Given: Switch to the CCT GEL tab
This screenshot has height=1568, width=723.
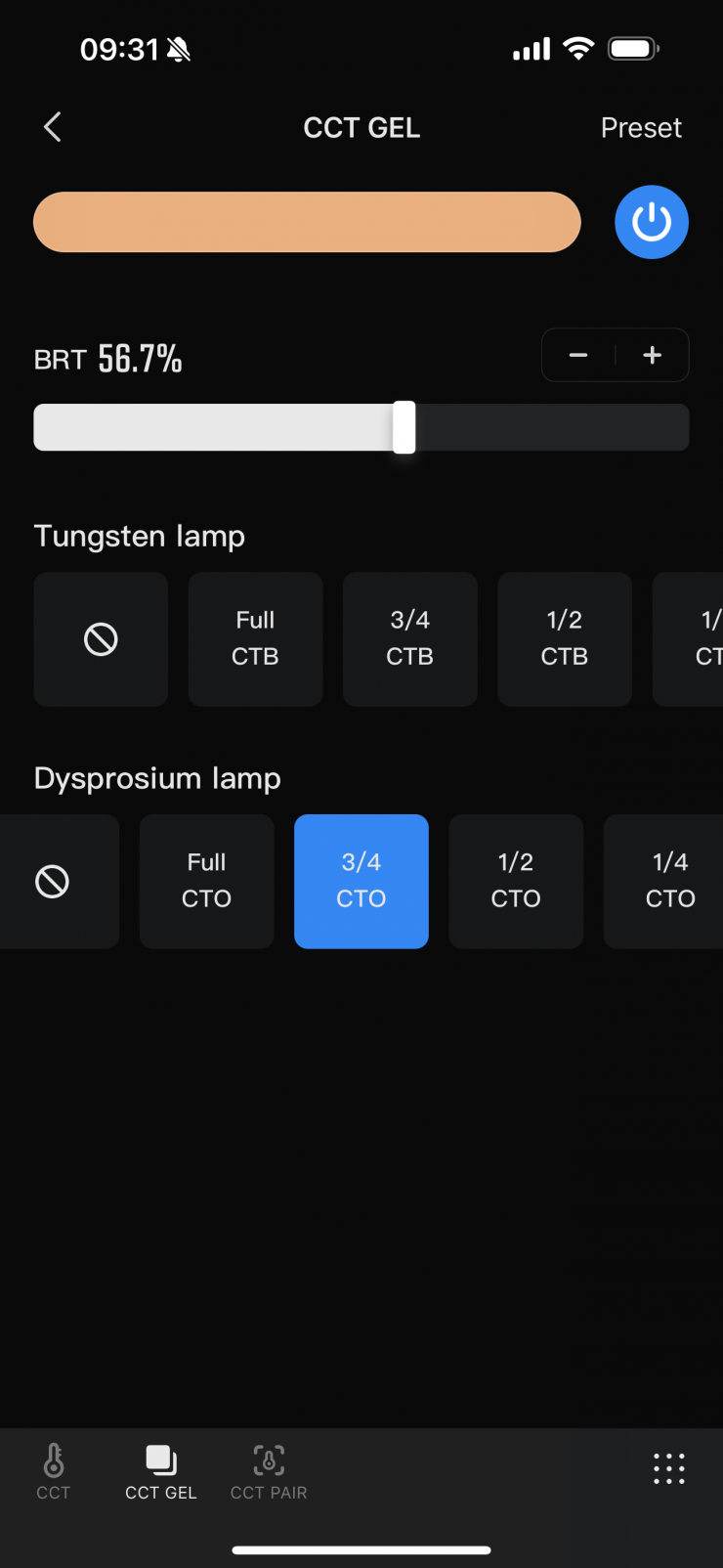Looking at the screenshot, I should pyautogui.click(x=161, y=1472).
